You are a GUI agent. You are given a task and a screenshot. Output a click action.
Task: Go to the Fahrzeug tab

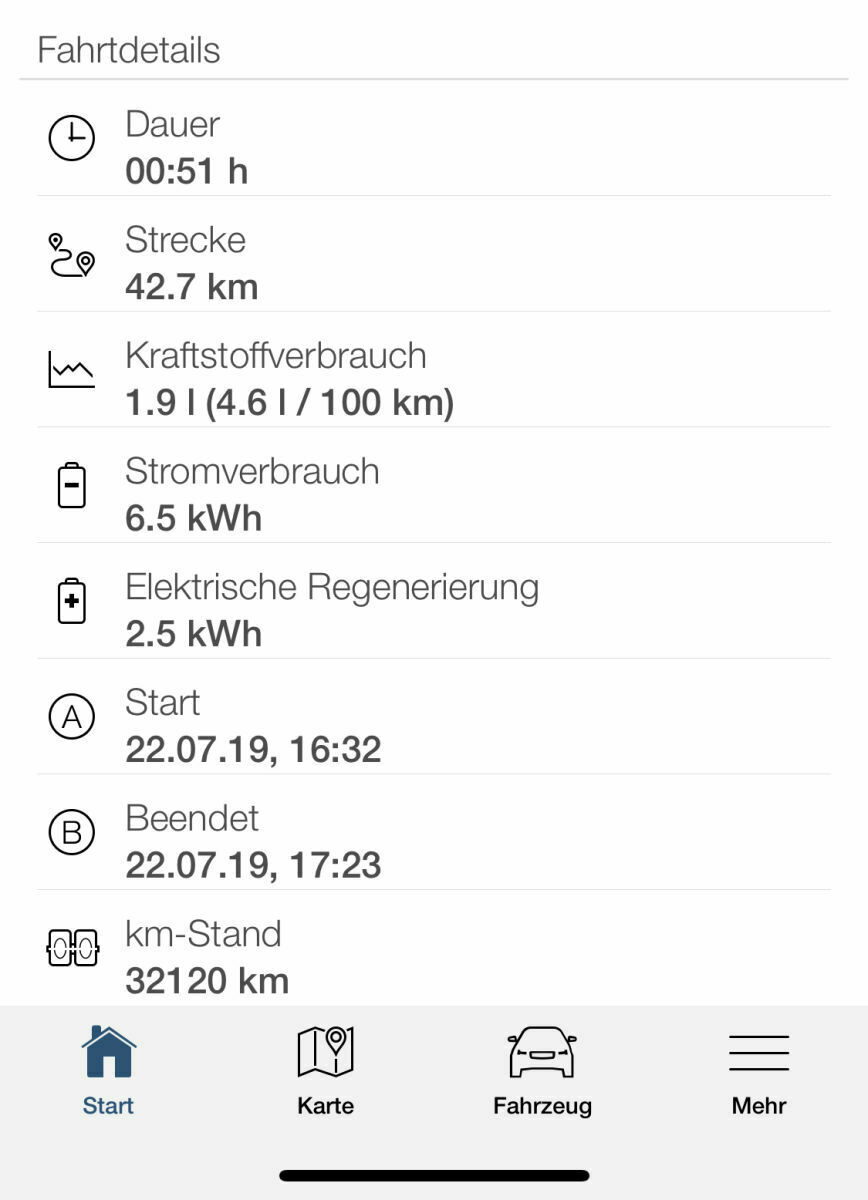(542, 1070)
